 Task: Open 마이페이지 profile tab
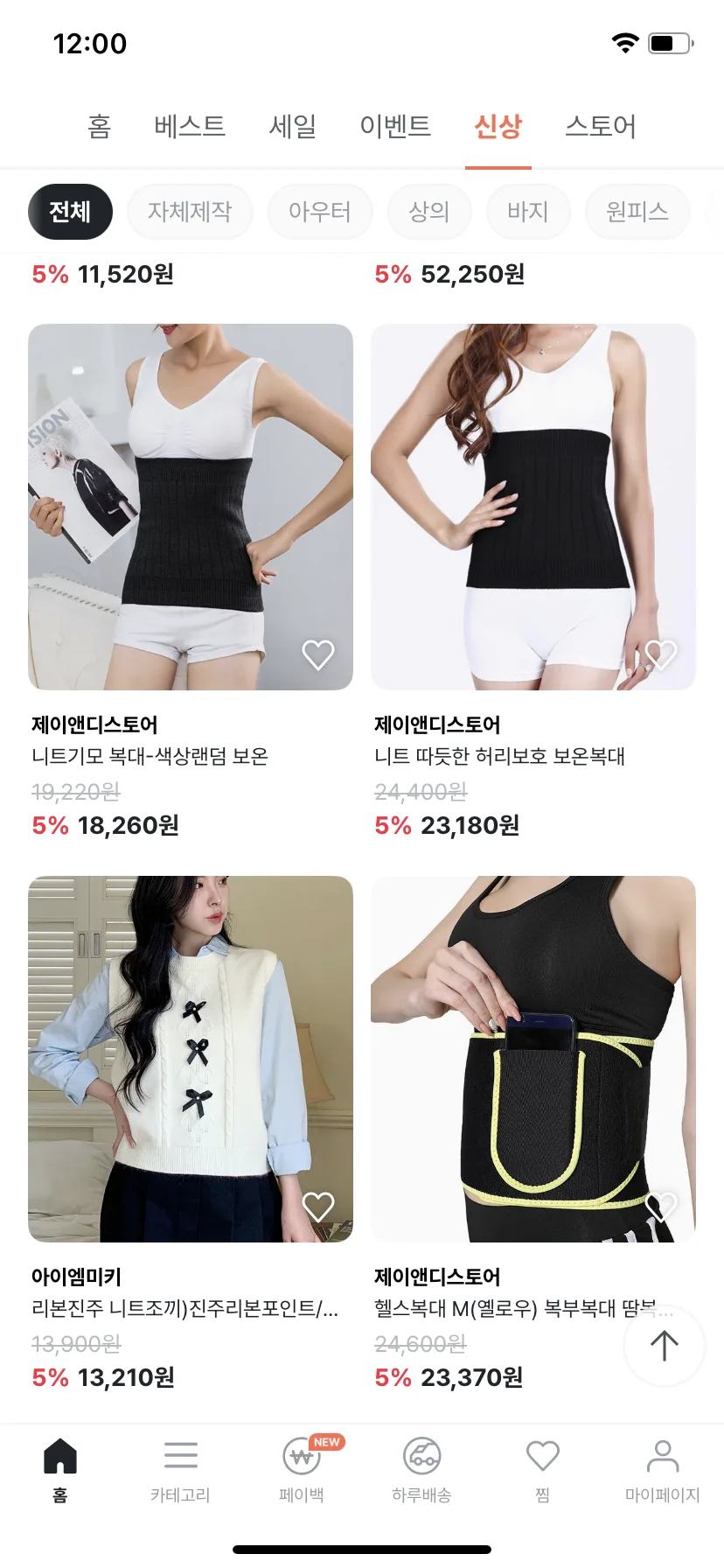[662, 1470]
